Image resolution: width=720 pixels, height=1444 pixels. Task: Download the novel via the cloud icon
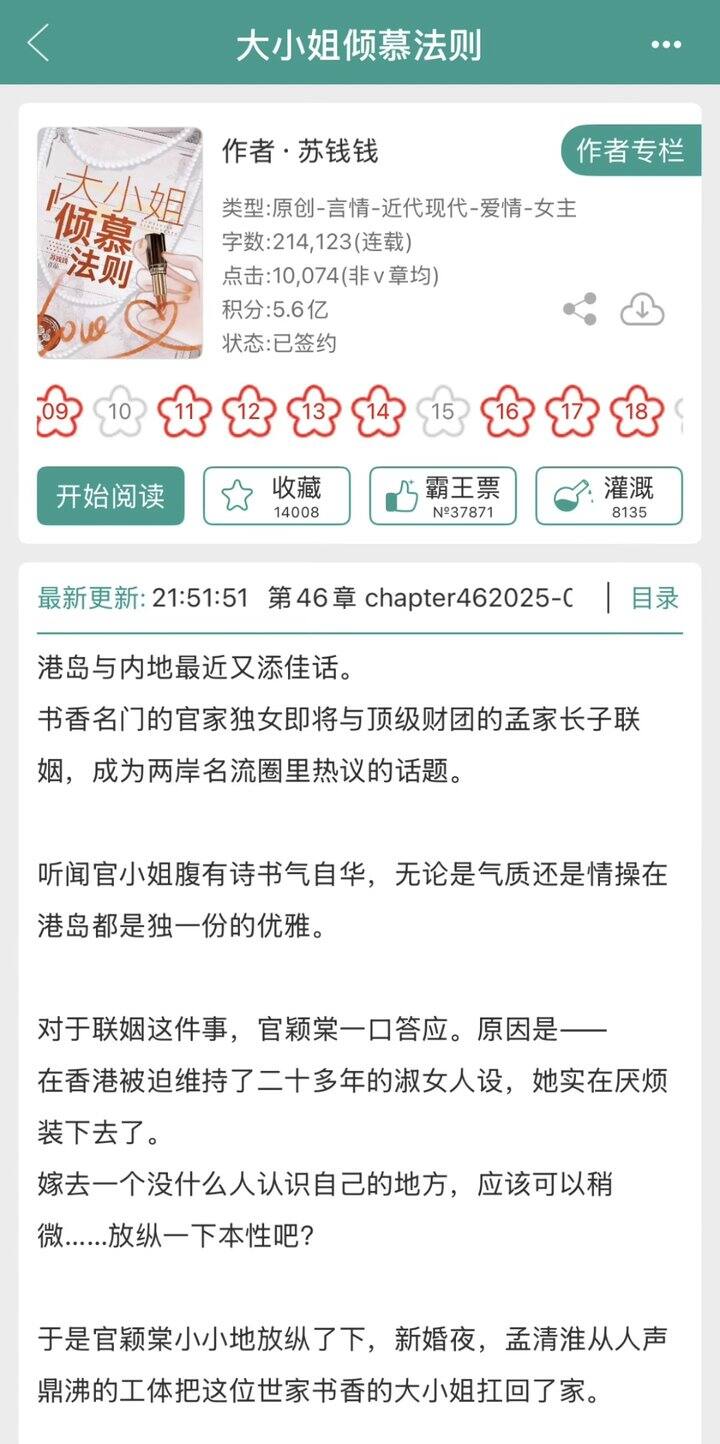click(x=642, y=309)
